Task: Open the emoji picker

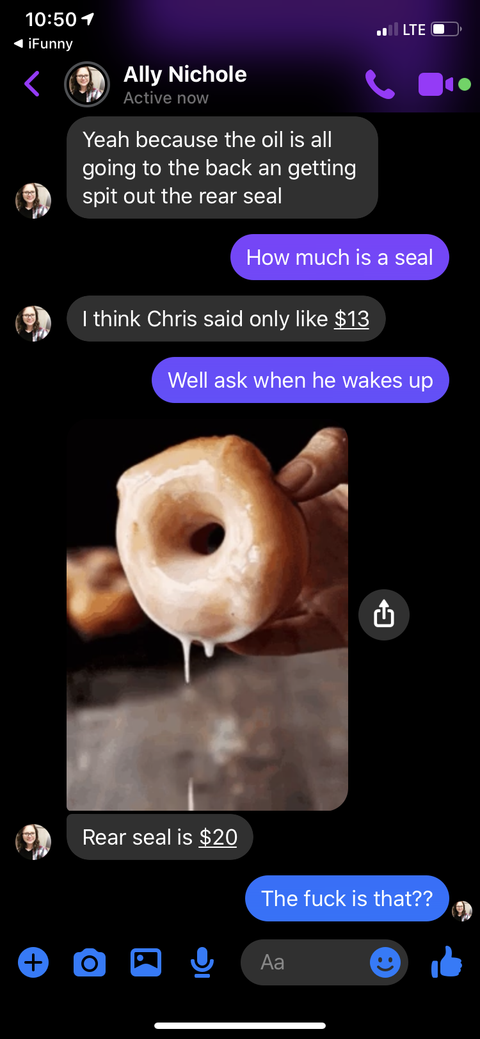Action: [385, 962]
